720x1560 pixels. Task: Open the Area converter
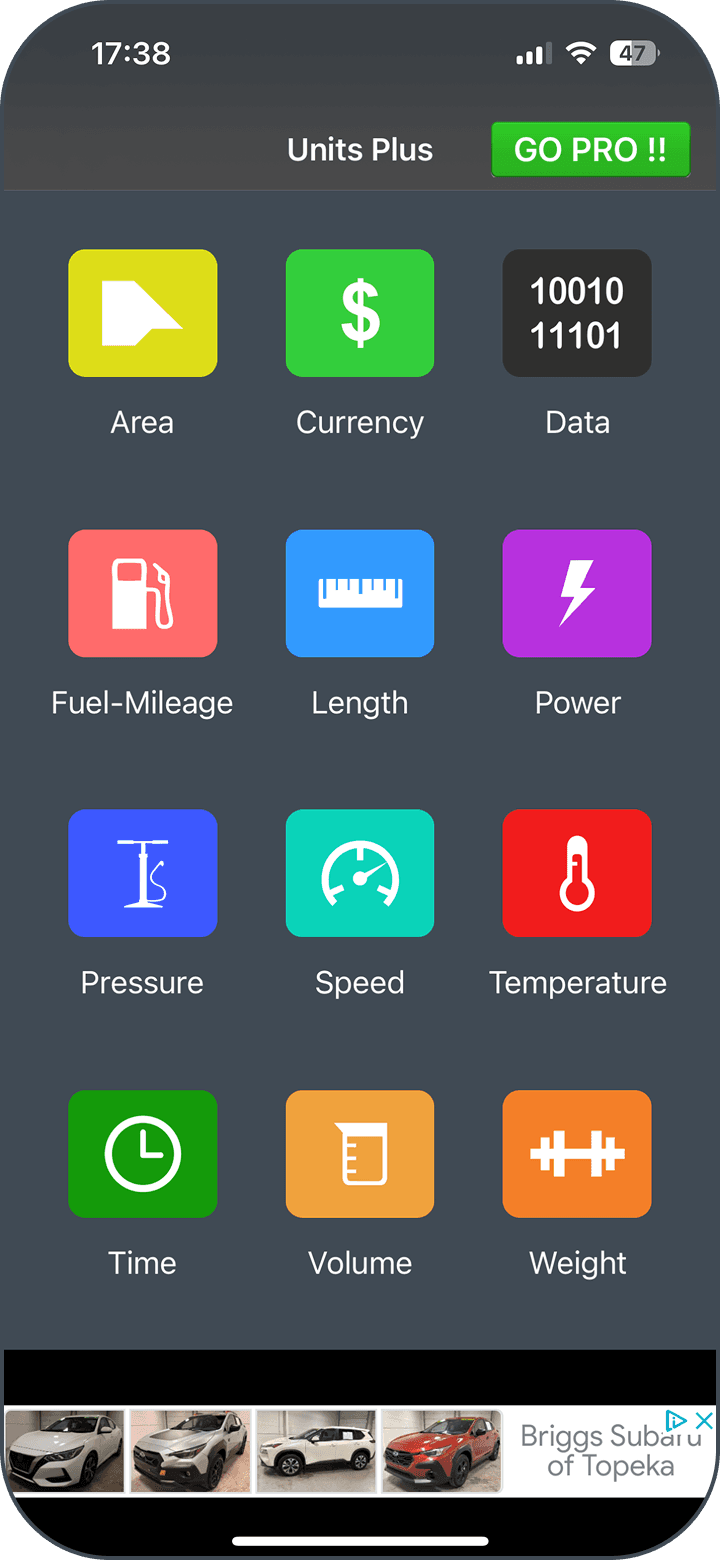pyautogui.click(x=142, y=314)
